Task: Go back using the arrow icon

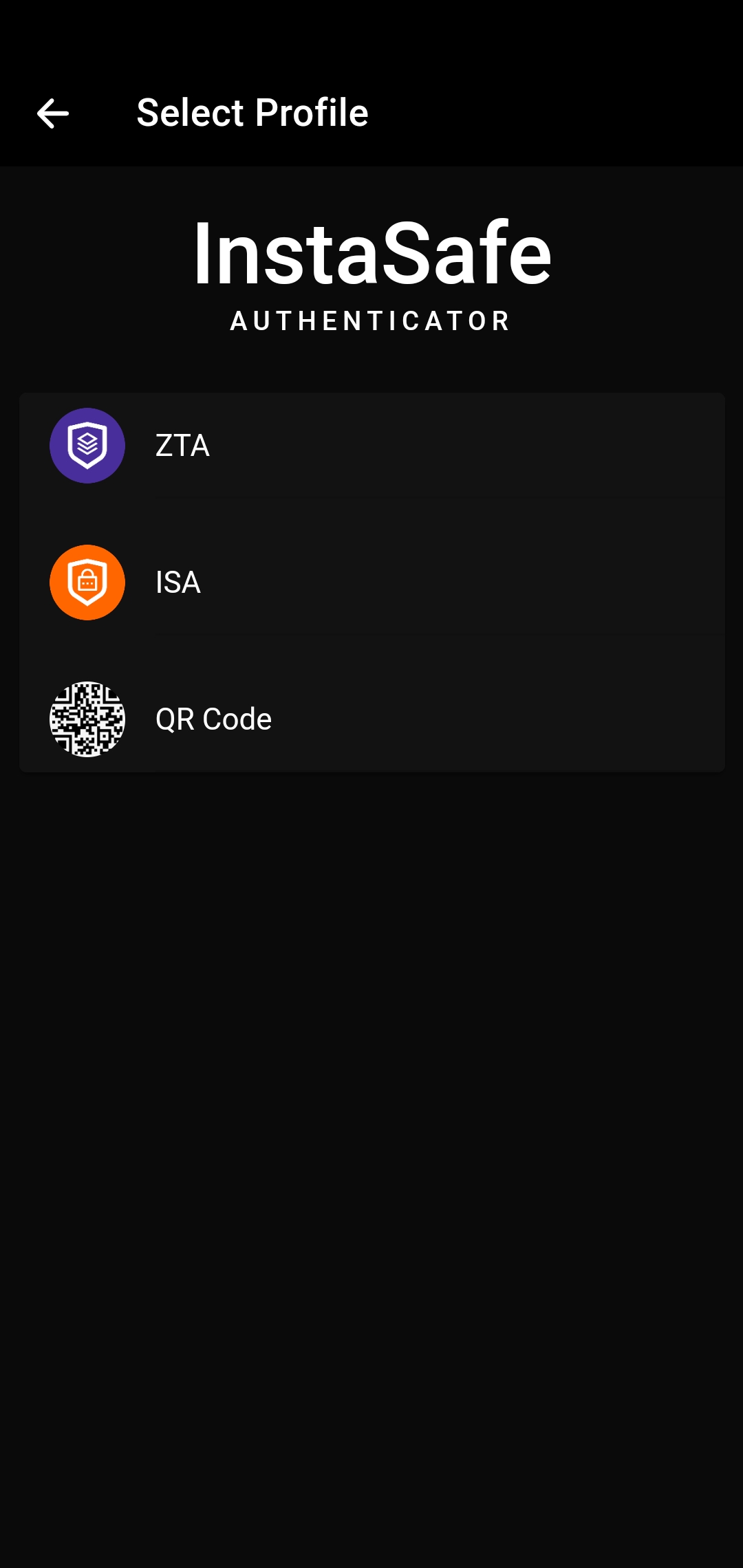Action: [52, 113]
